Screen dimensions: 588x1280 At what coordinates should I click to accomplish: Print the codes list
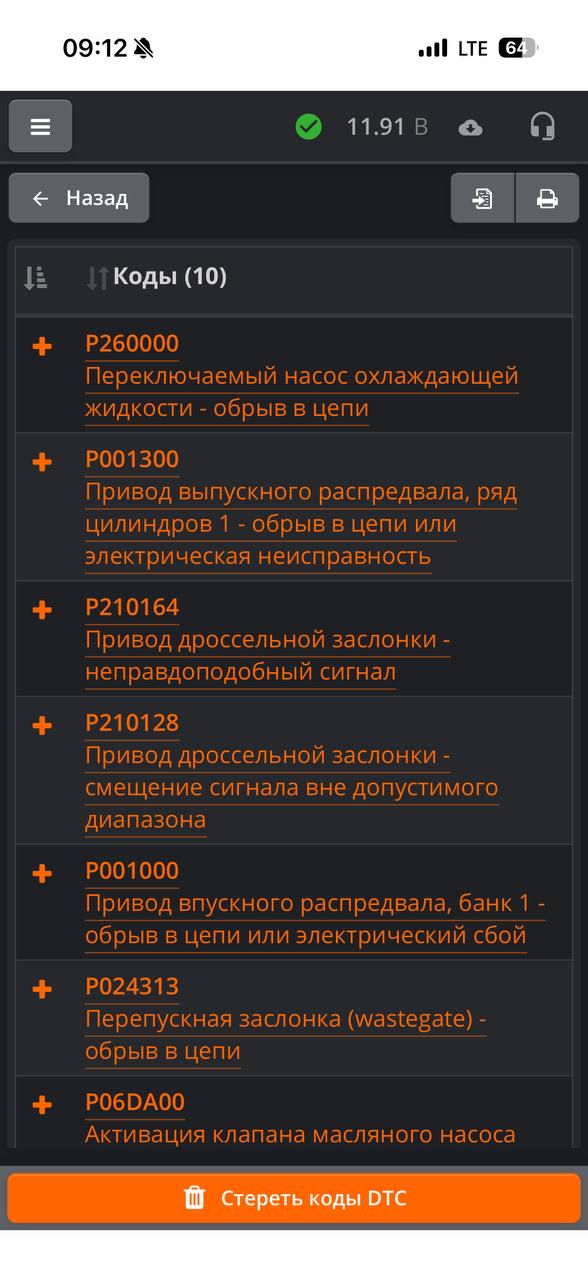(547, 198)
